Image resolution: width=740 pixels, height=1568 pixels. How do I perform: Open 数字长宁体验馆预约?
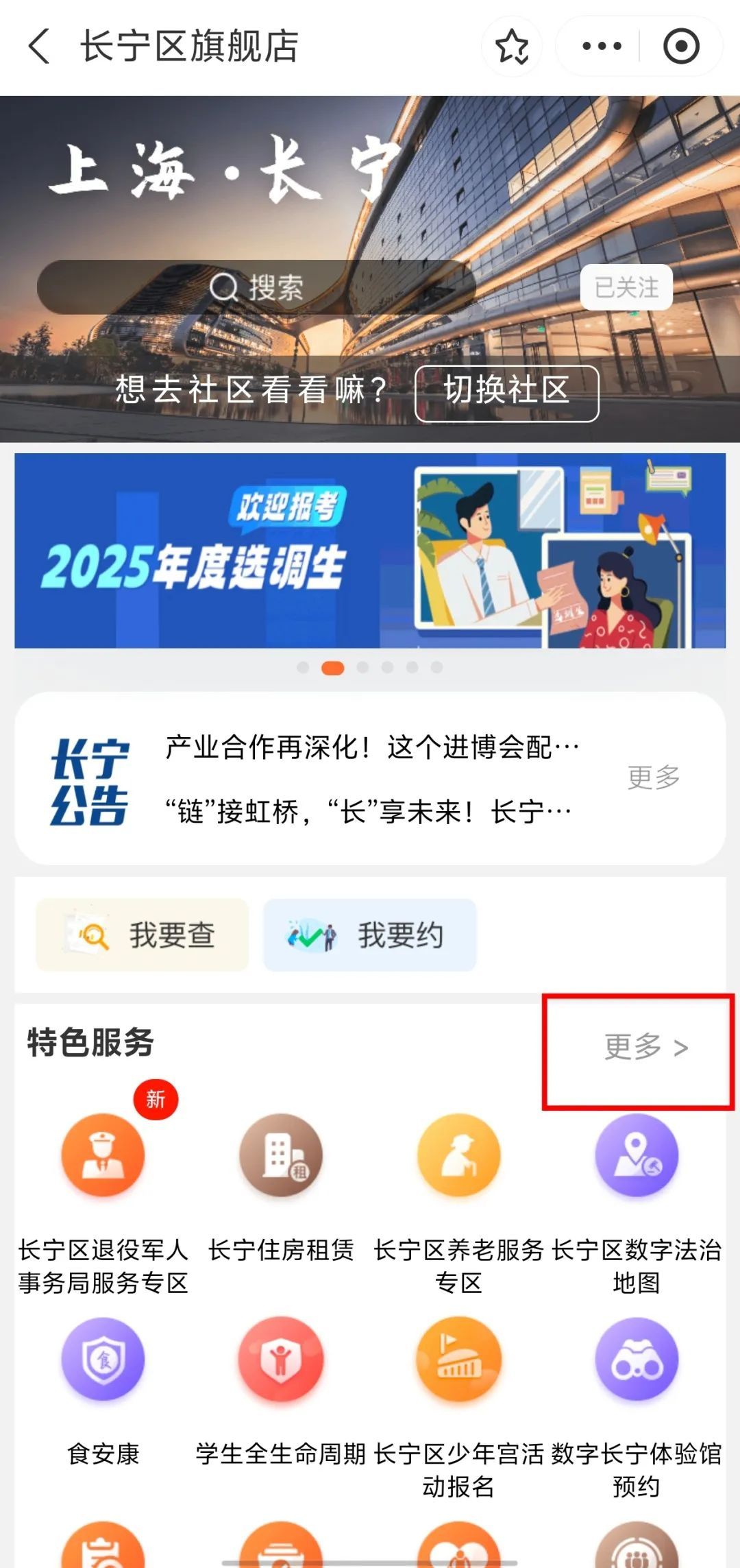click(x=637, y=1360)
